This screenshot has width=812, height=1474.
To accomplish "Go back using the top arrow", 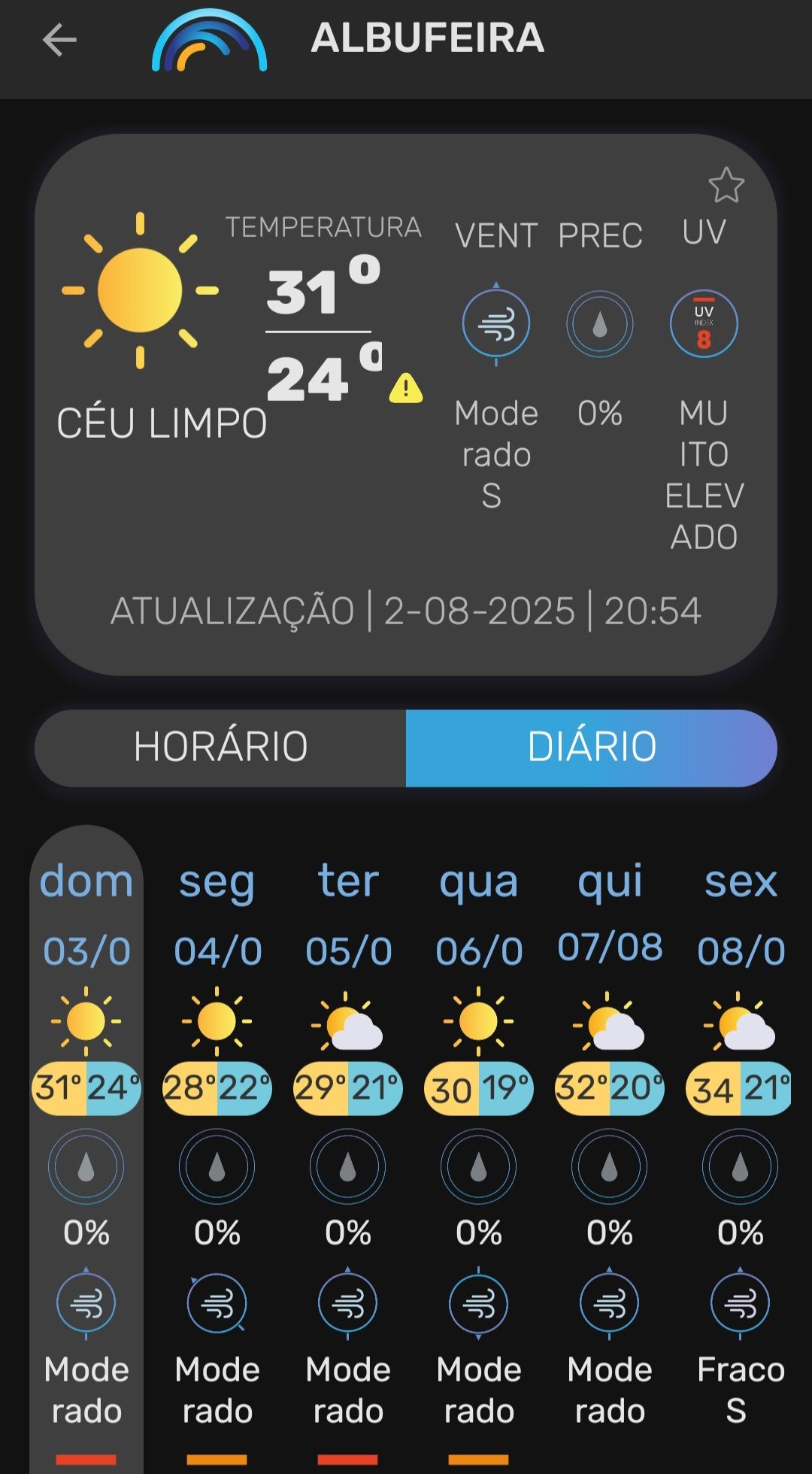I will point(59,40).
